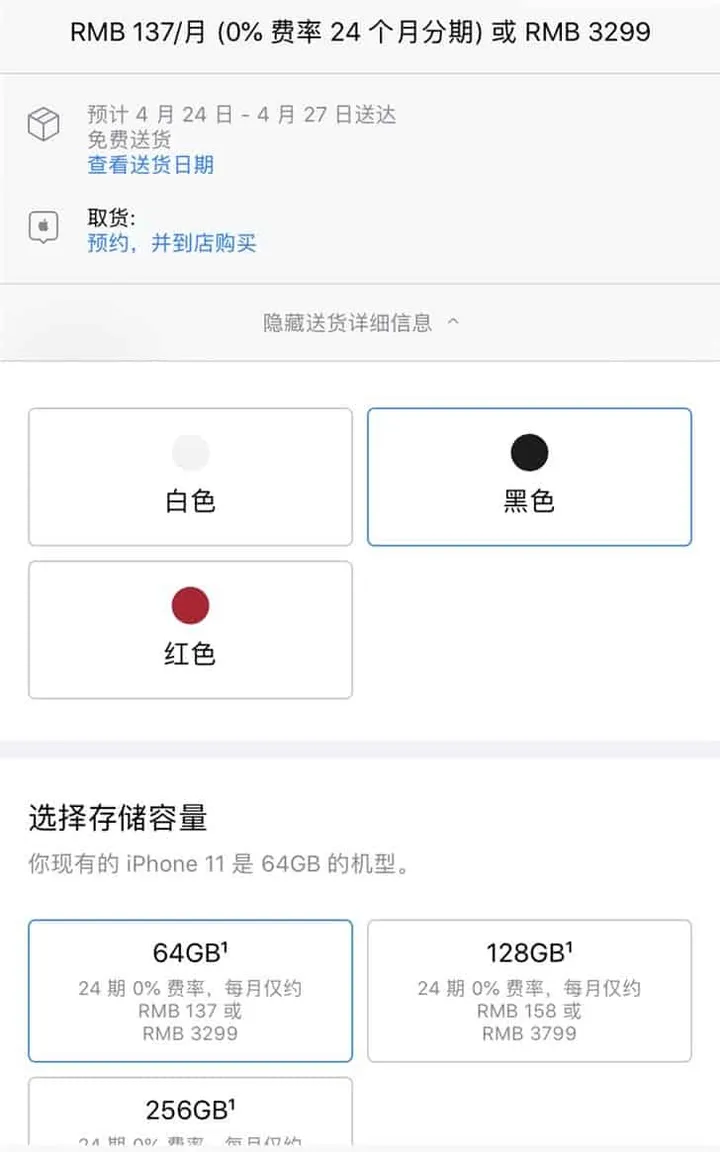
Task: Pick the 256GB storage option
Action: point(190,1110)
